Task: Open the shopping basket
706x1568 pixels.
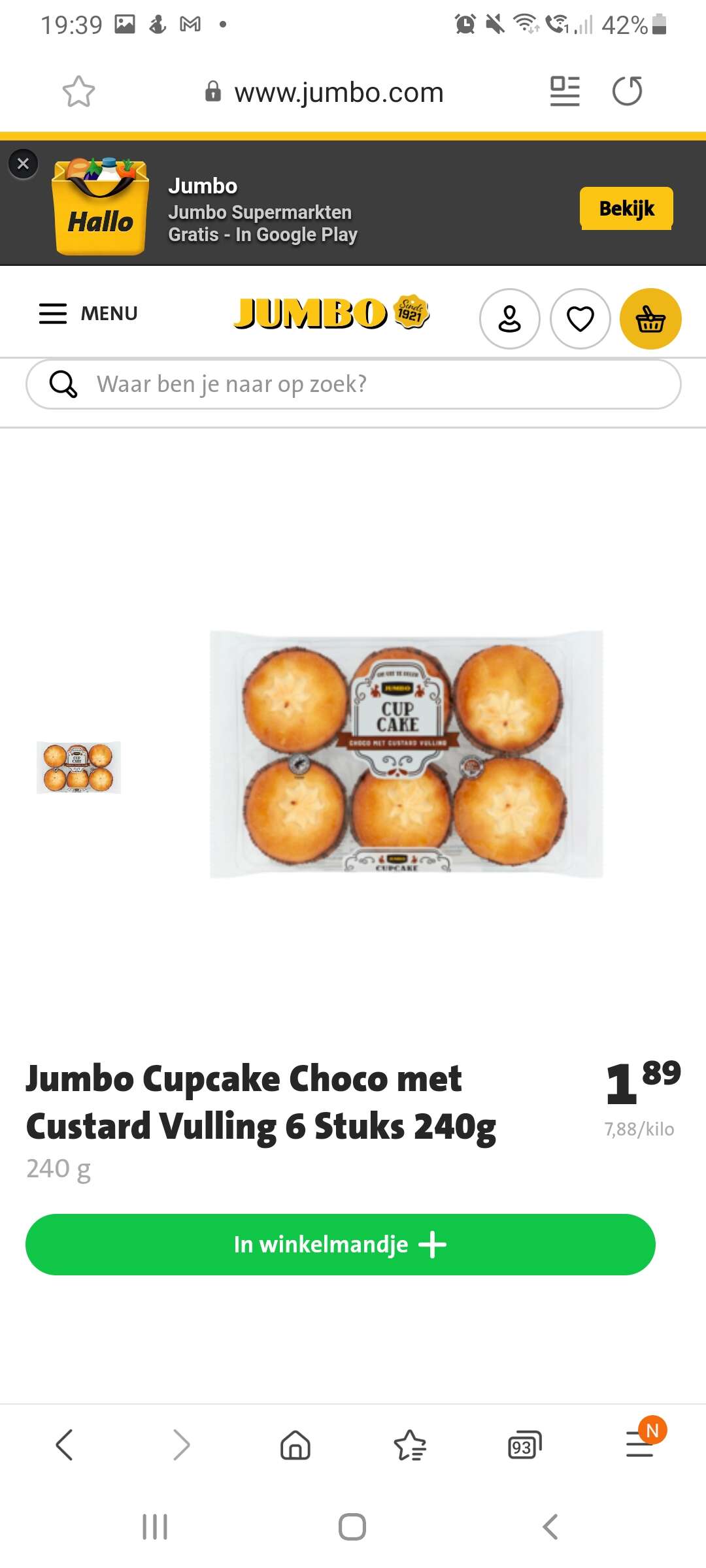Action: click(650, 319)
